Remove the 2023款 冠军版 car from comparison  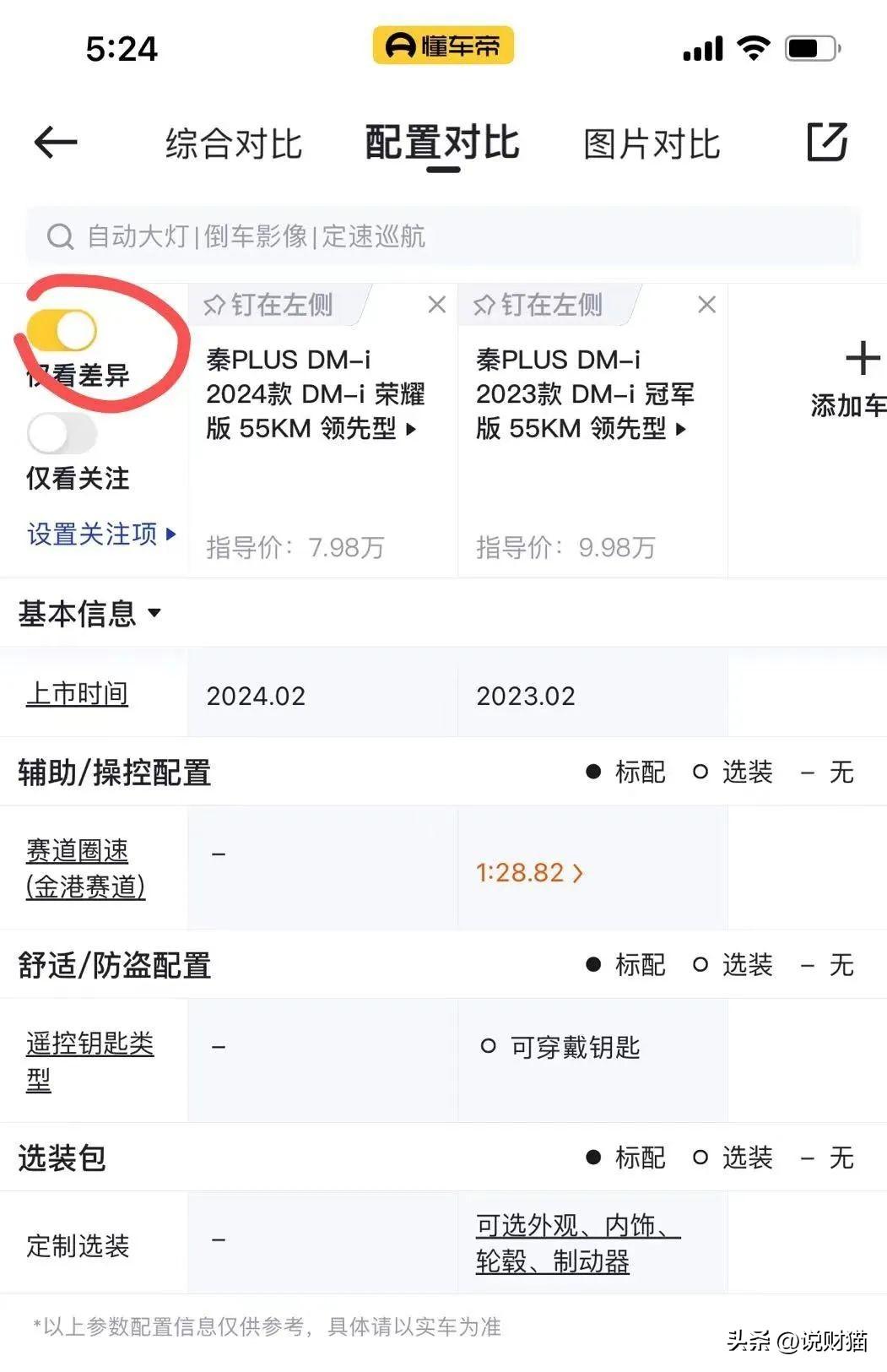pyautogui.click(x=706, y=305)
